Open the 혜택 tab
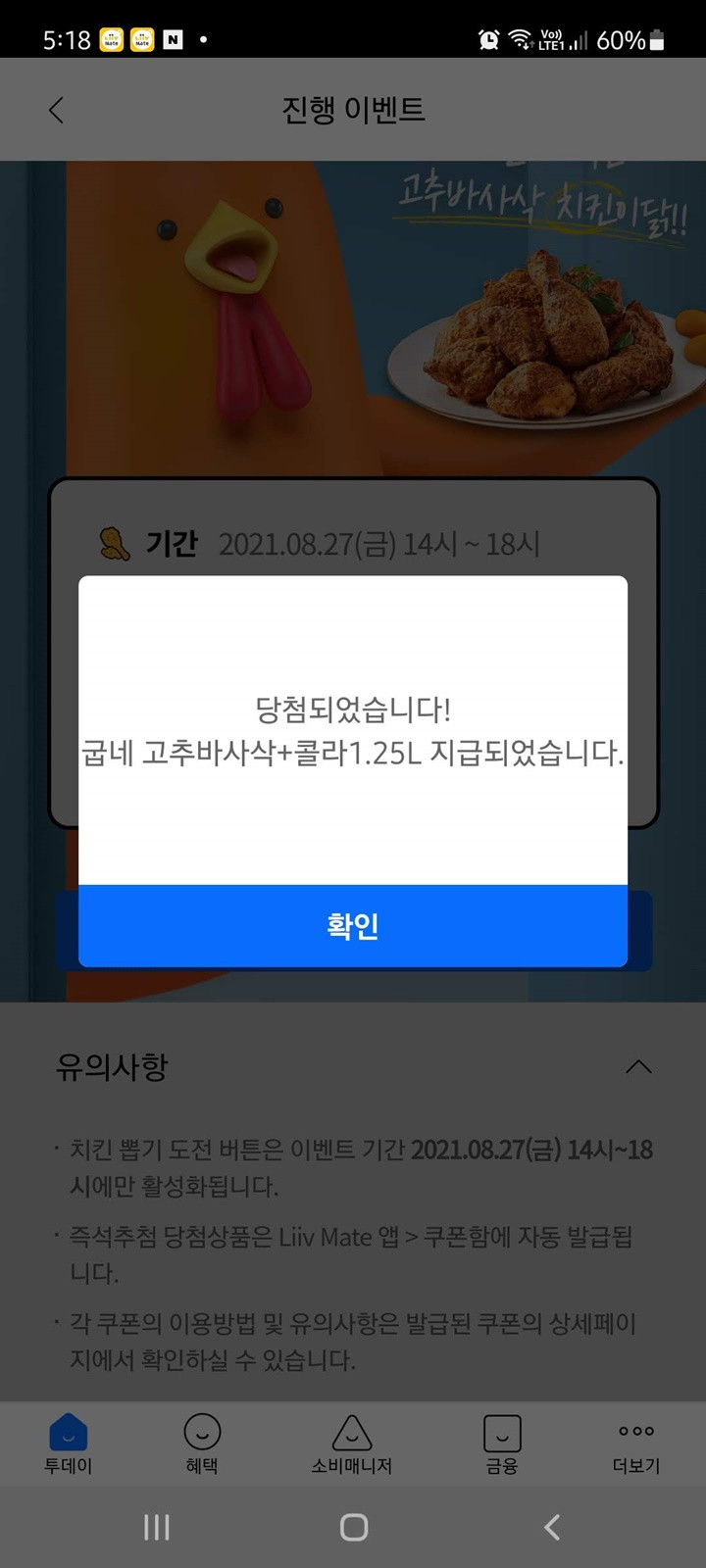Screen dimensions: 706x1568 (x=202, y=1445)
